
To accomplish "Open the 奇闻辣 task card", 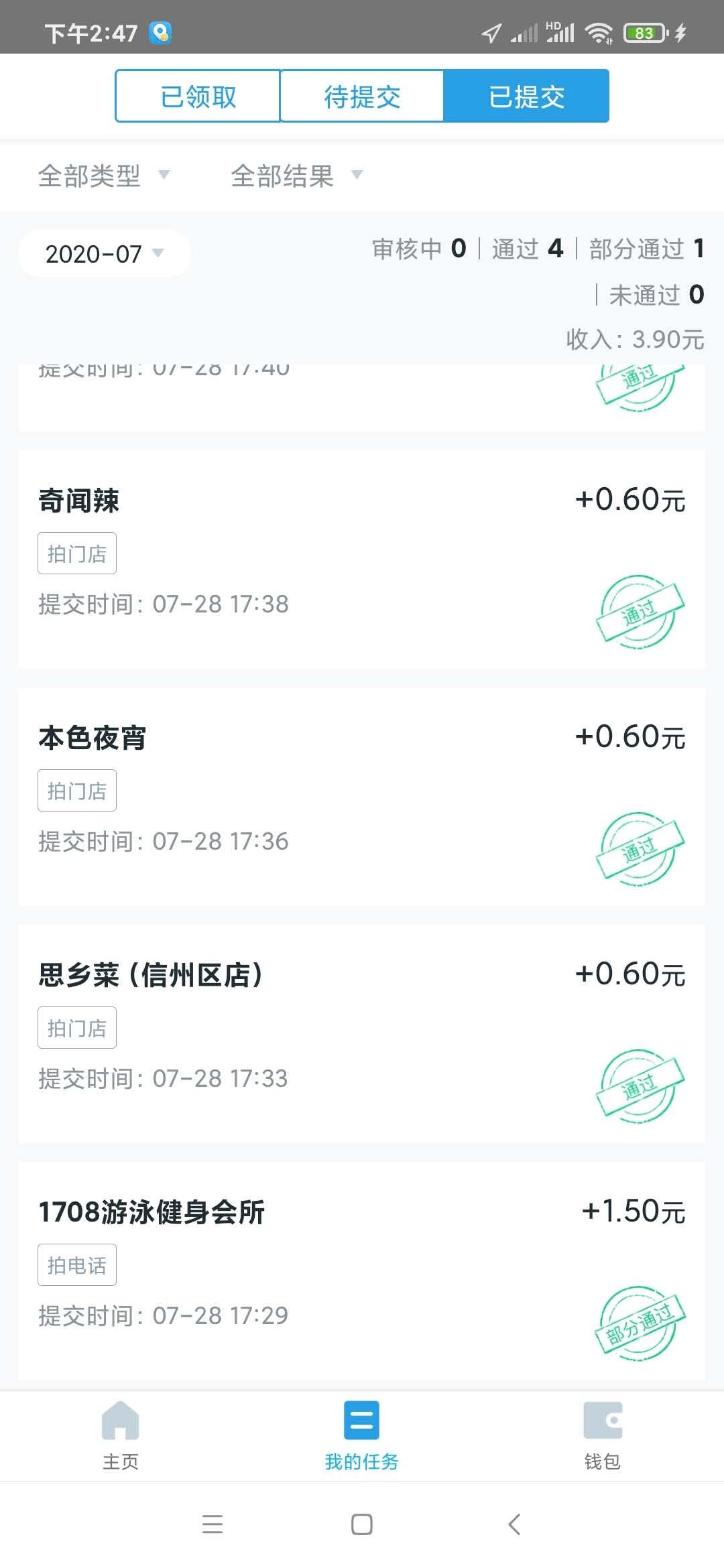I will (362, 560).
